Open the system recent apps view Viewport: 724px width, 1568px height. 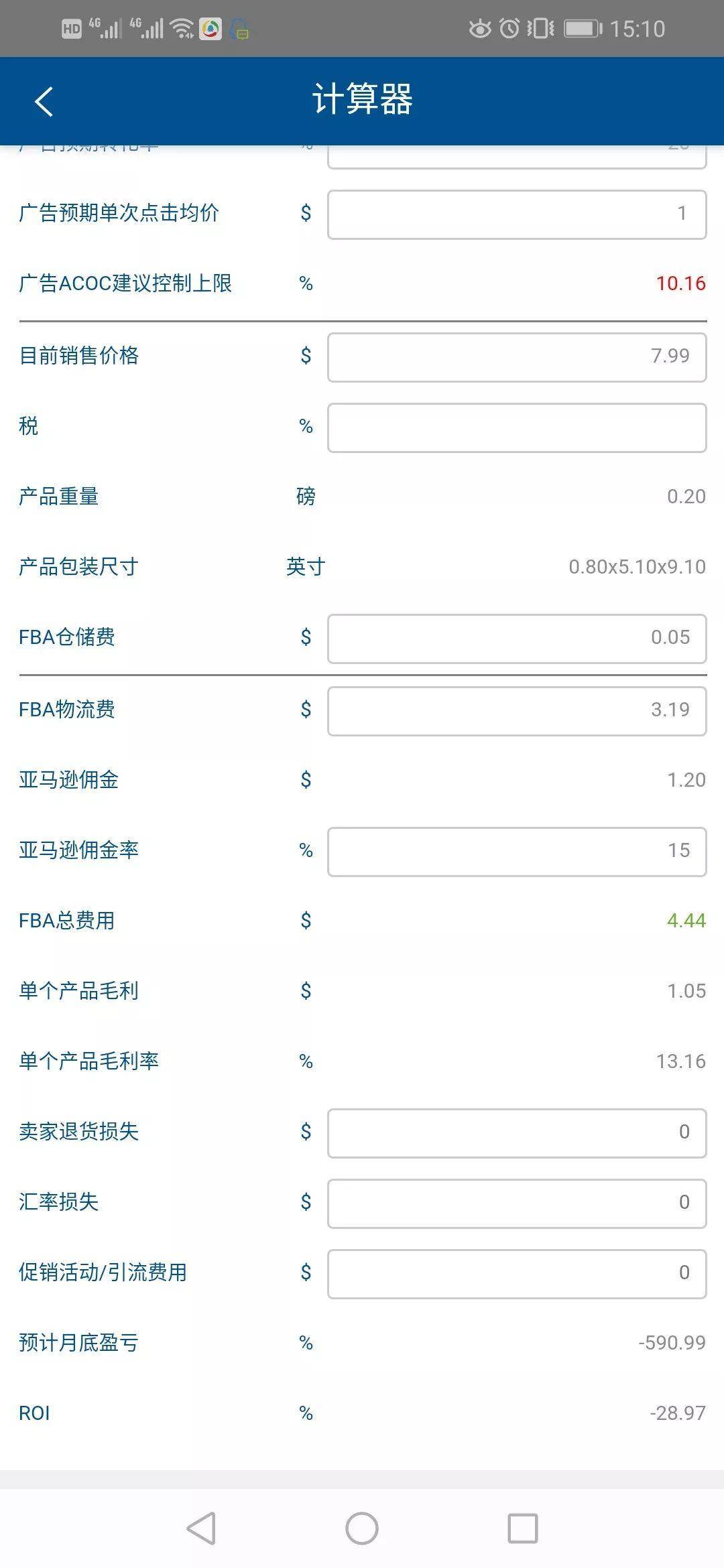(x=523, y=1528)
